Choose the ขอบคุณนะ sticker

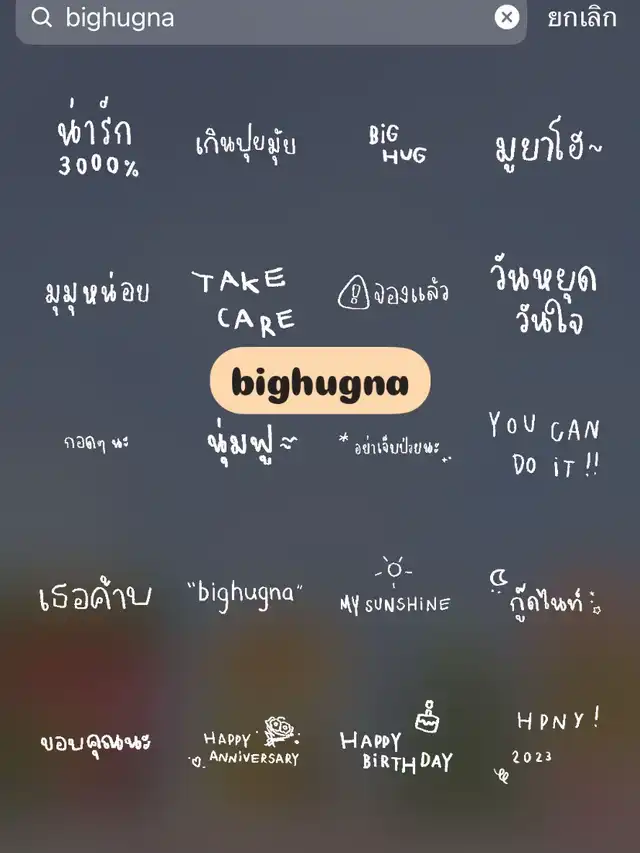(x=95, y=743)
